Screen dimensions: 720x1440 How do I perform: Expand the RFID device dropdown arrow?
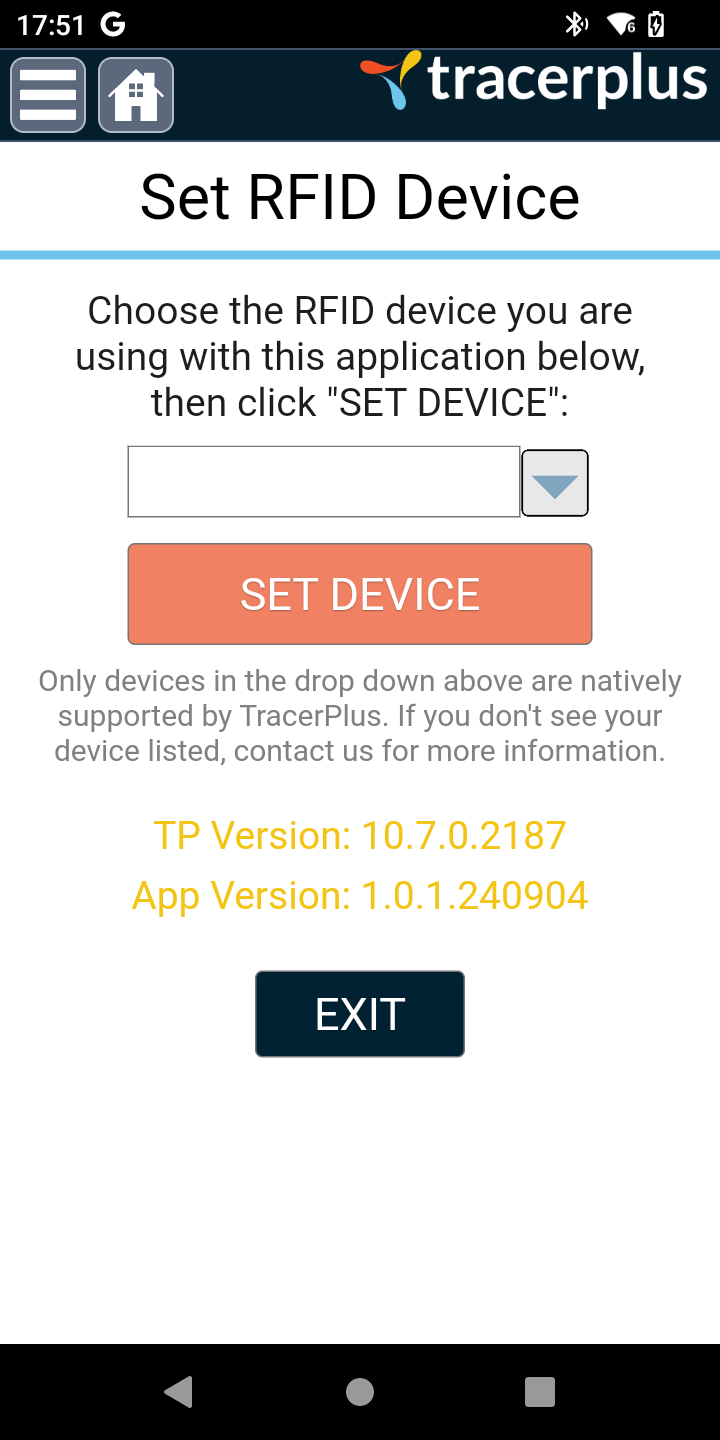pos(555,483)
